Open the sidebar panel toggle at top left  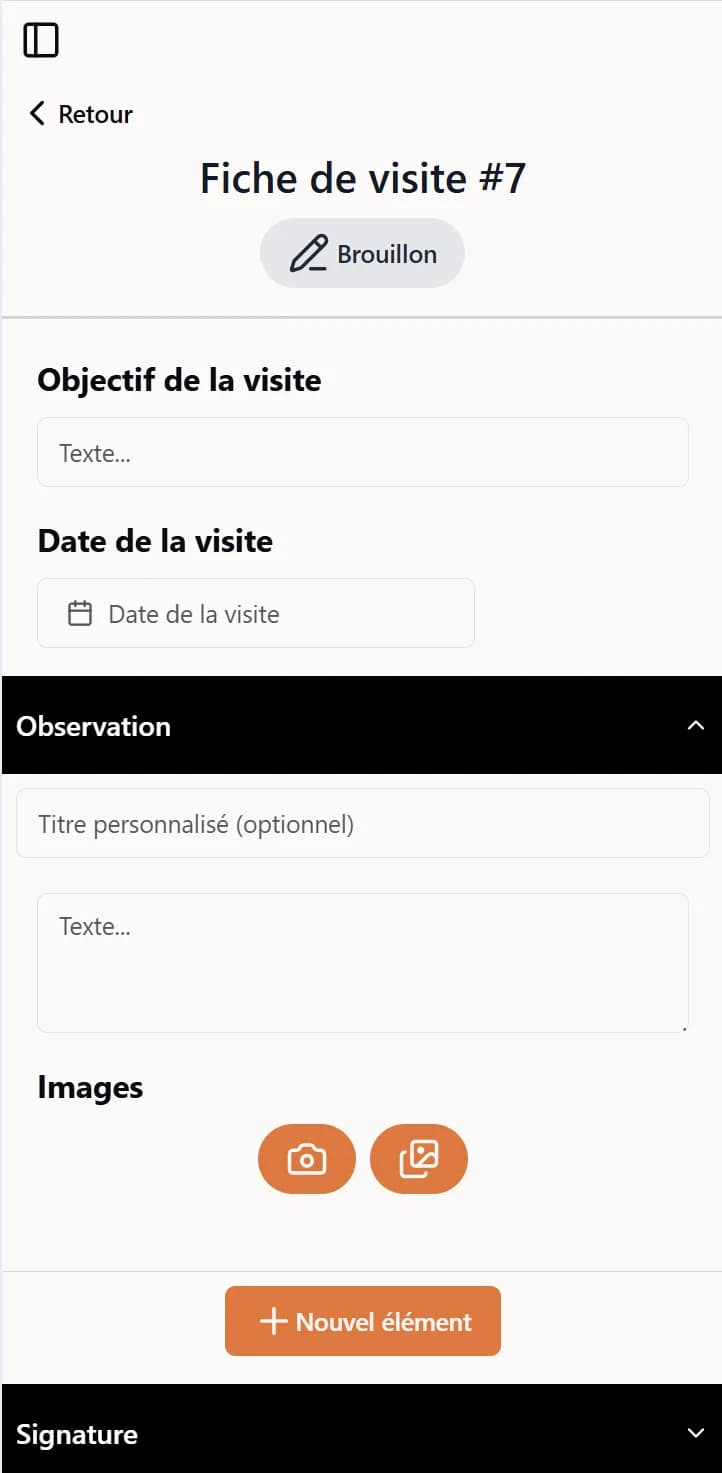point(41,39)
